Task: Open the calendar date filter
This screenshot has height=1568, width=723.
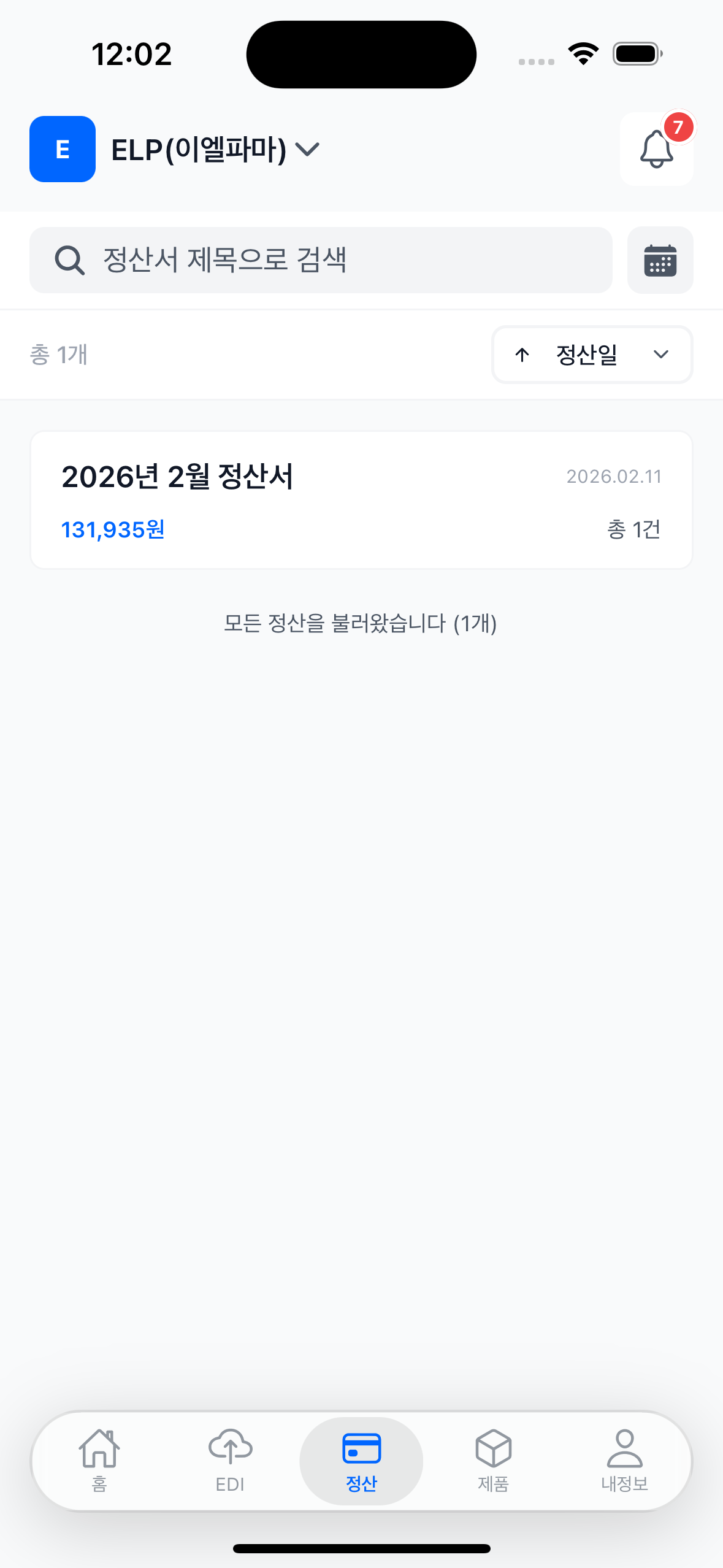Action: (660, 259)
